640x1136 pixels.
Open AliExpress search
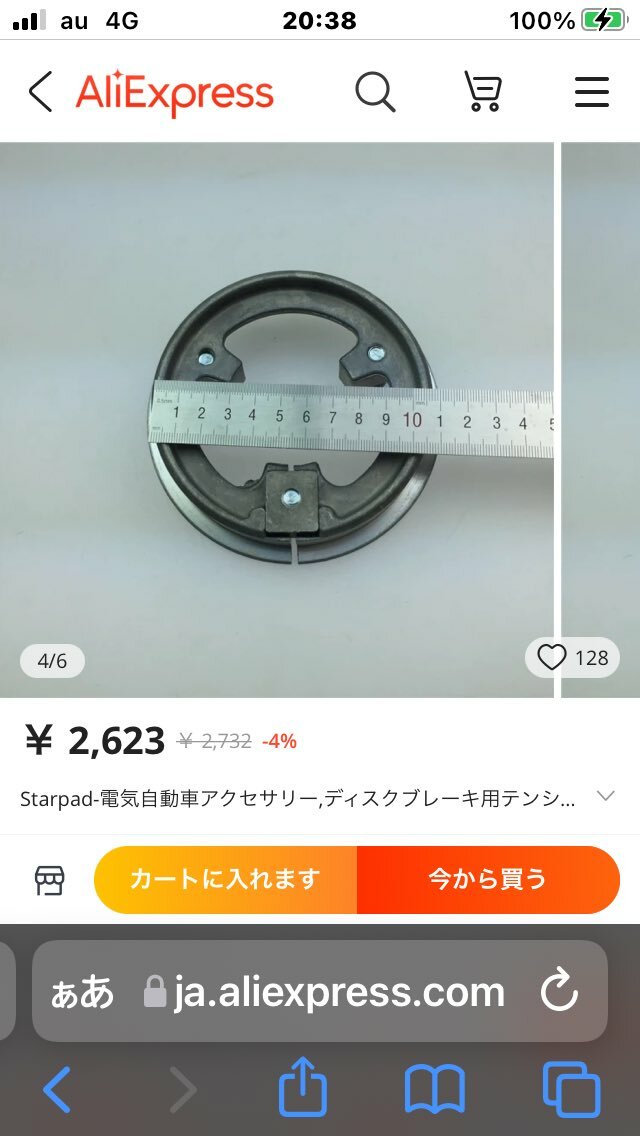tap(375, 92)
